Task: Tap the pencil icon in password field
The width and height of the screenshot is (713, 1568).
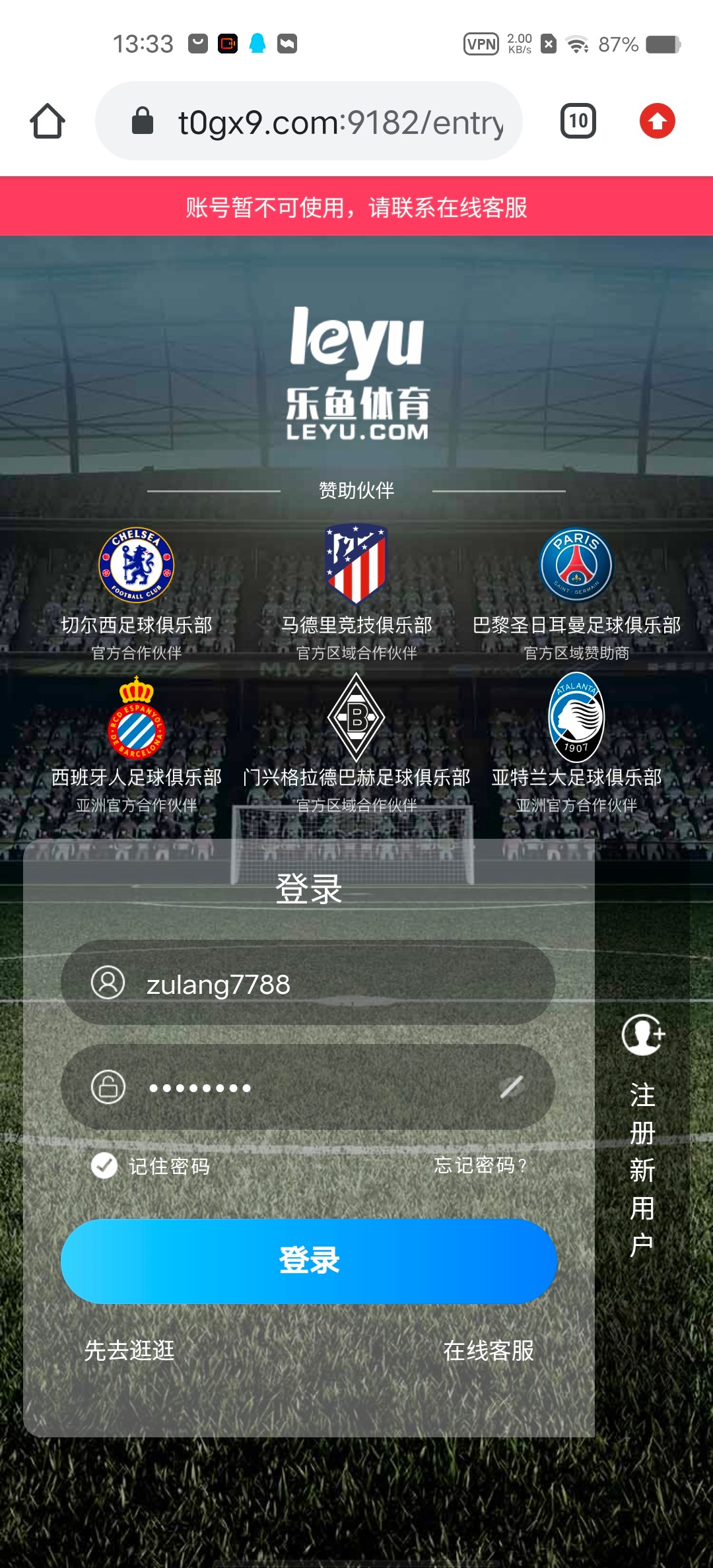Action: click(x=512, y=1087)
